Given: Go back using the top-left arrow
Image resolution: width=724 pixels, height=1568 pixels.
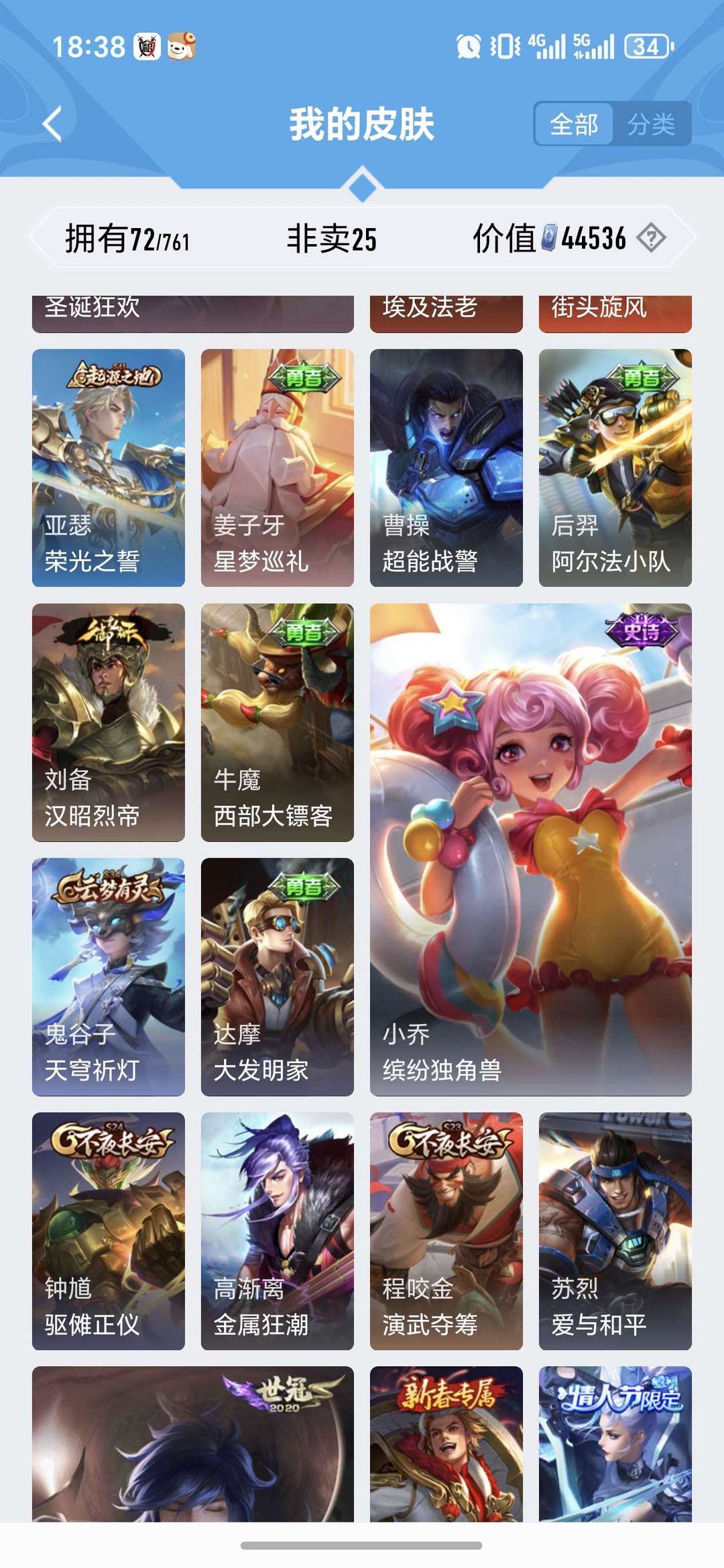Looking at the screenshot, I should pos(52,124).
